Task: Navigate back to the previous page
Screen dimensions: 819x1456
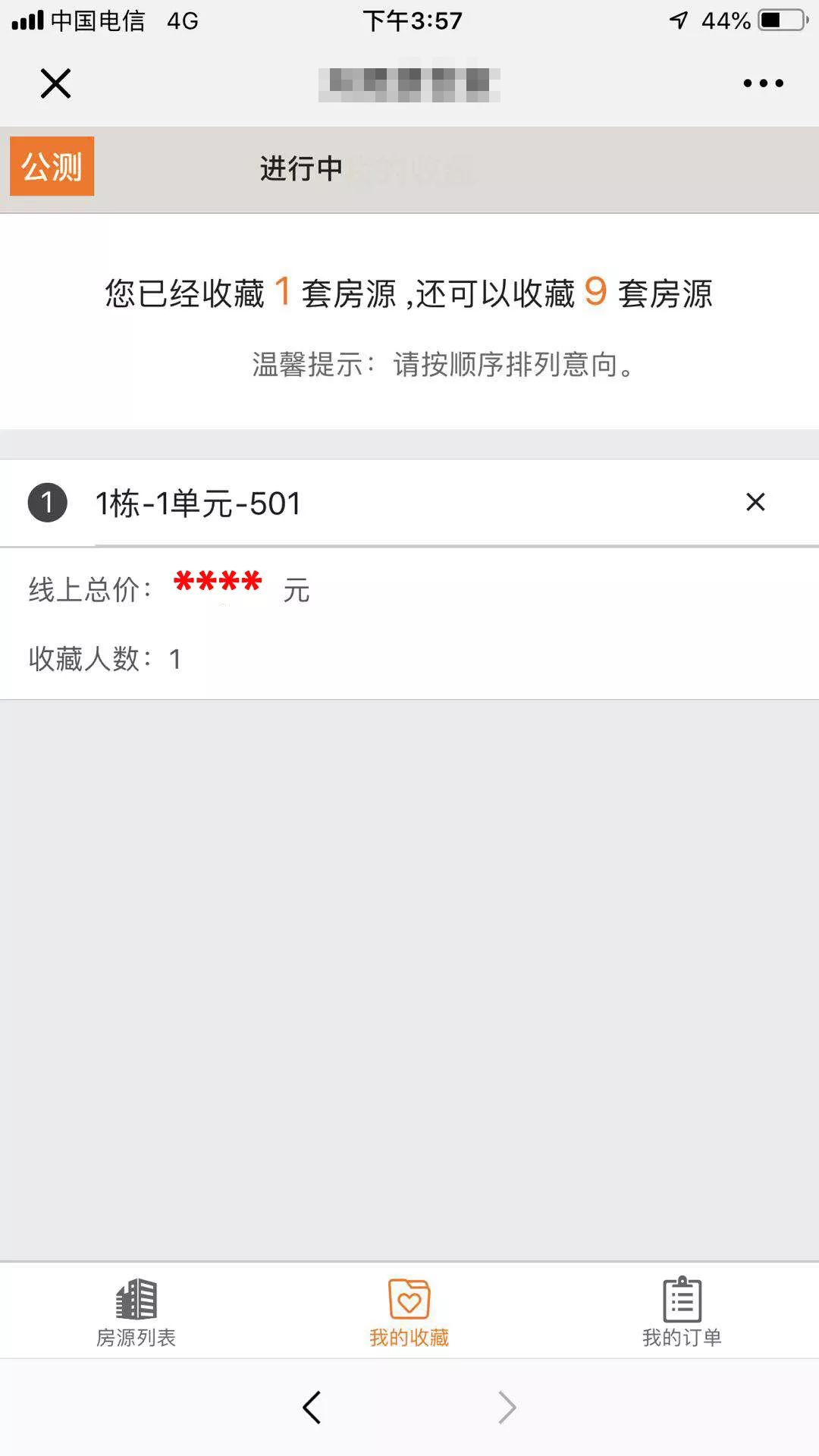Action: coord(312,1407)
